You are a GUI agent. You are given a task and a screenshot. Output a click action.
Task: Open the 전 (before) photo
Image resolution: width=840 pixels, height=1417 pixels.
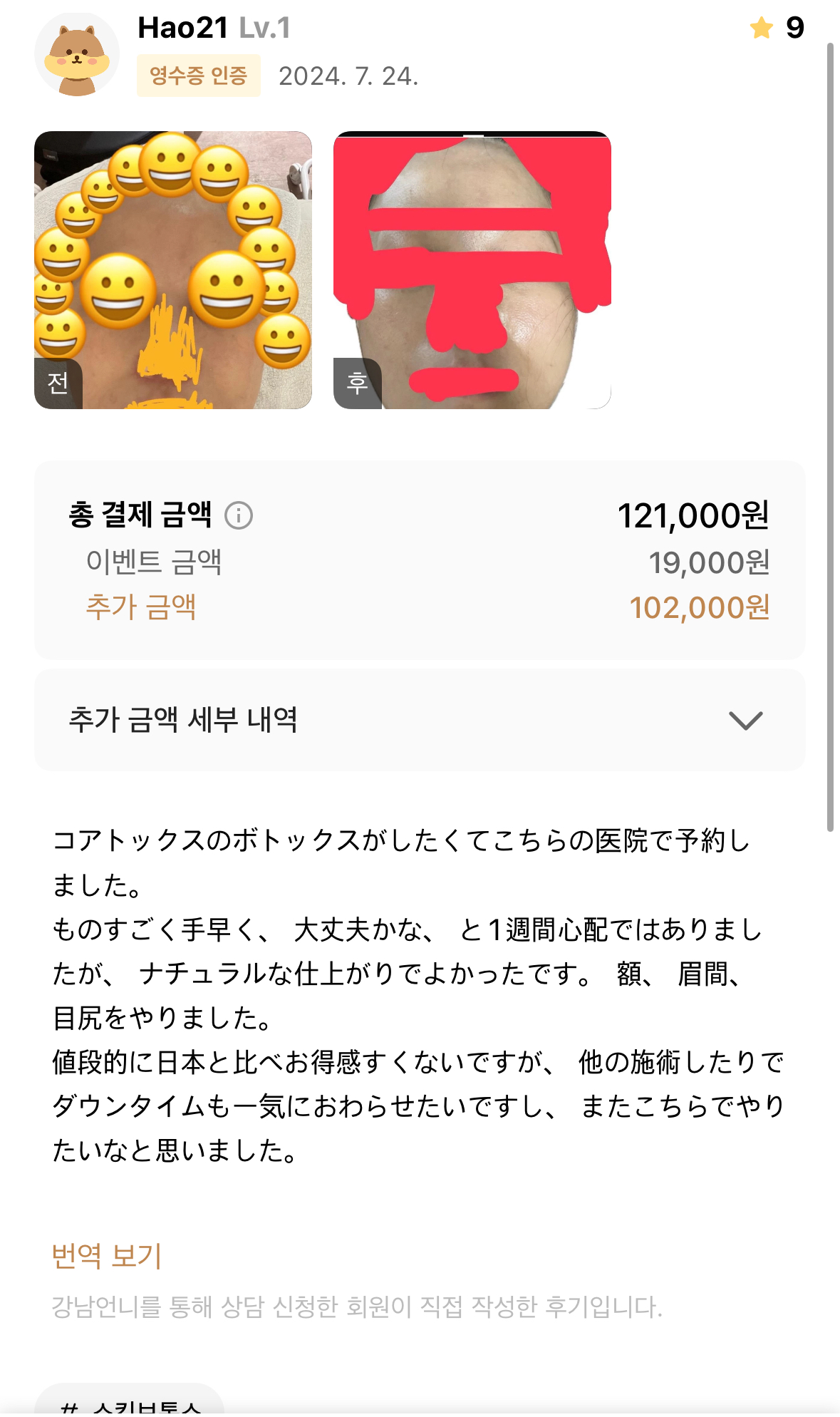pos(173,270)
